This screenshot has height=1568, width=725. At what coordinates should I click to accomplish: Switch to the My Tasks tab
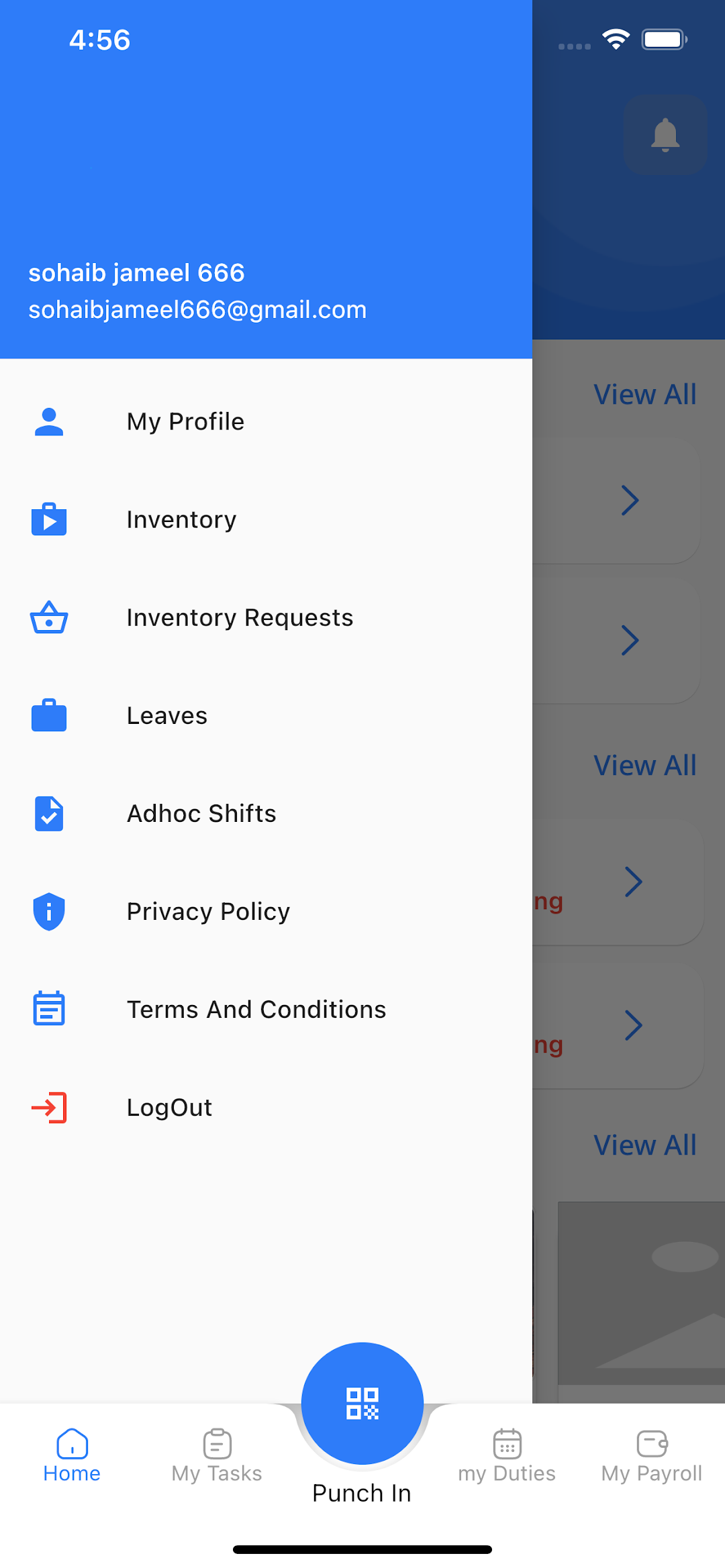(x=217, y=1456)
